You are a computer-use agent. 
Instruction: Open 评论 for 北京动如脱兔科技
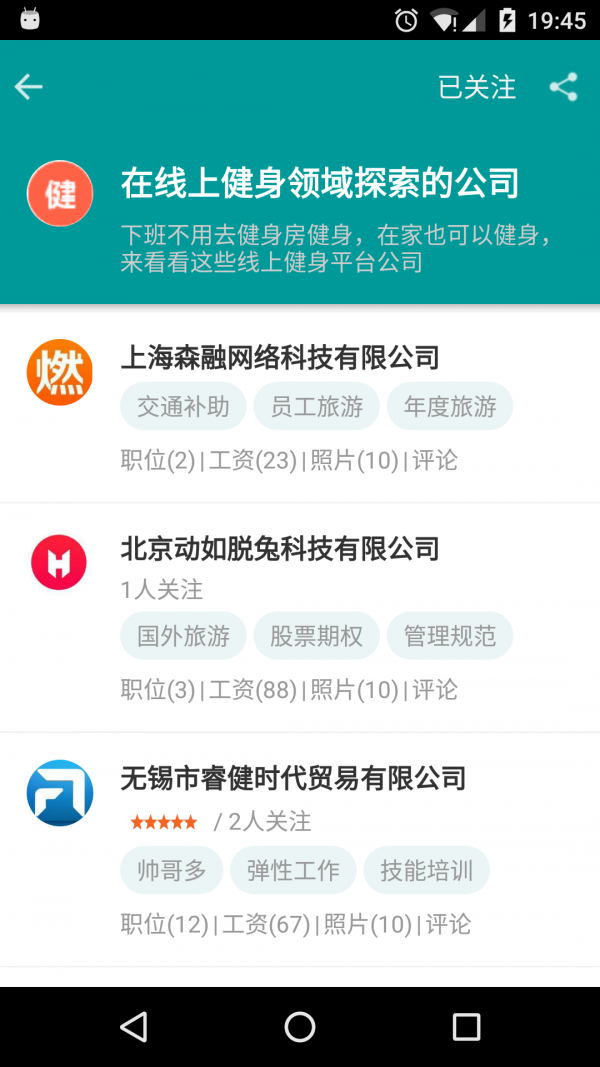pos(435,690)
